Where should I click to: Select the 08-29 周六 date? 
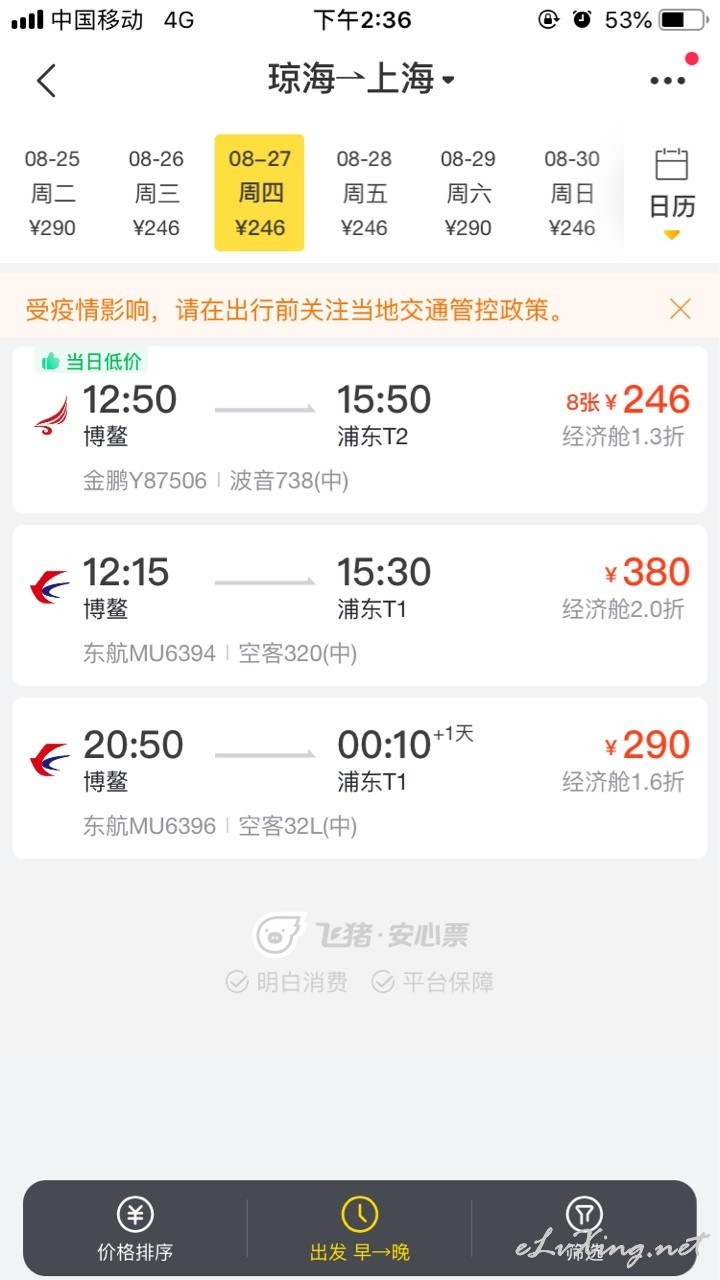point(468,193)
